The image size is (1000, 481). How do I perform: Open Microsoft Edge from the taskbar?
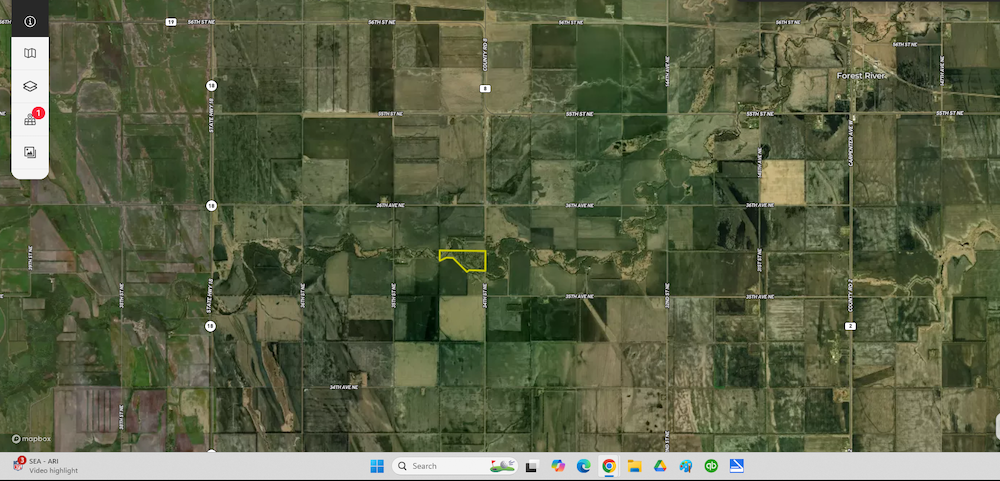583,466
